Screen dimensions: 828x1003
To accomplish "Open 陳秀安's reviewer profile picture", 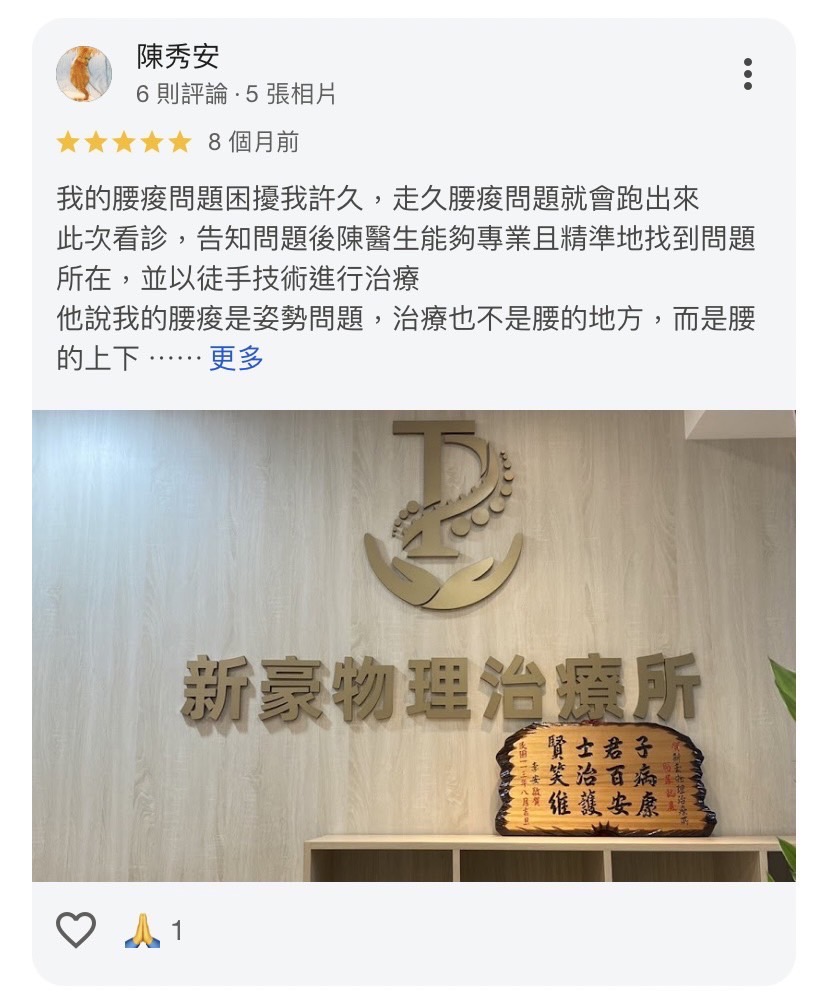I will [x=84, y=74].
